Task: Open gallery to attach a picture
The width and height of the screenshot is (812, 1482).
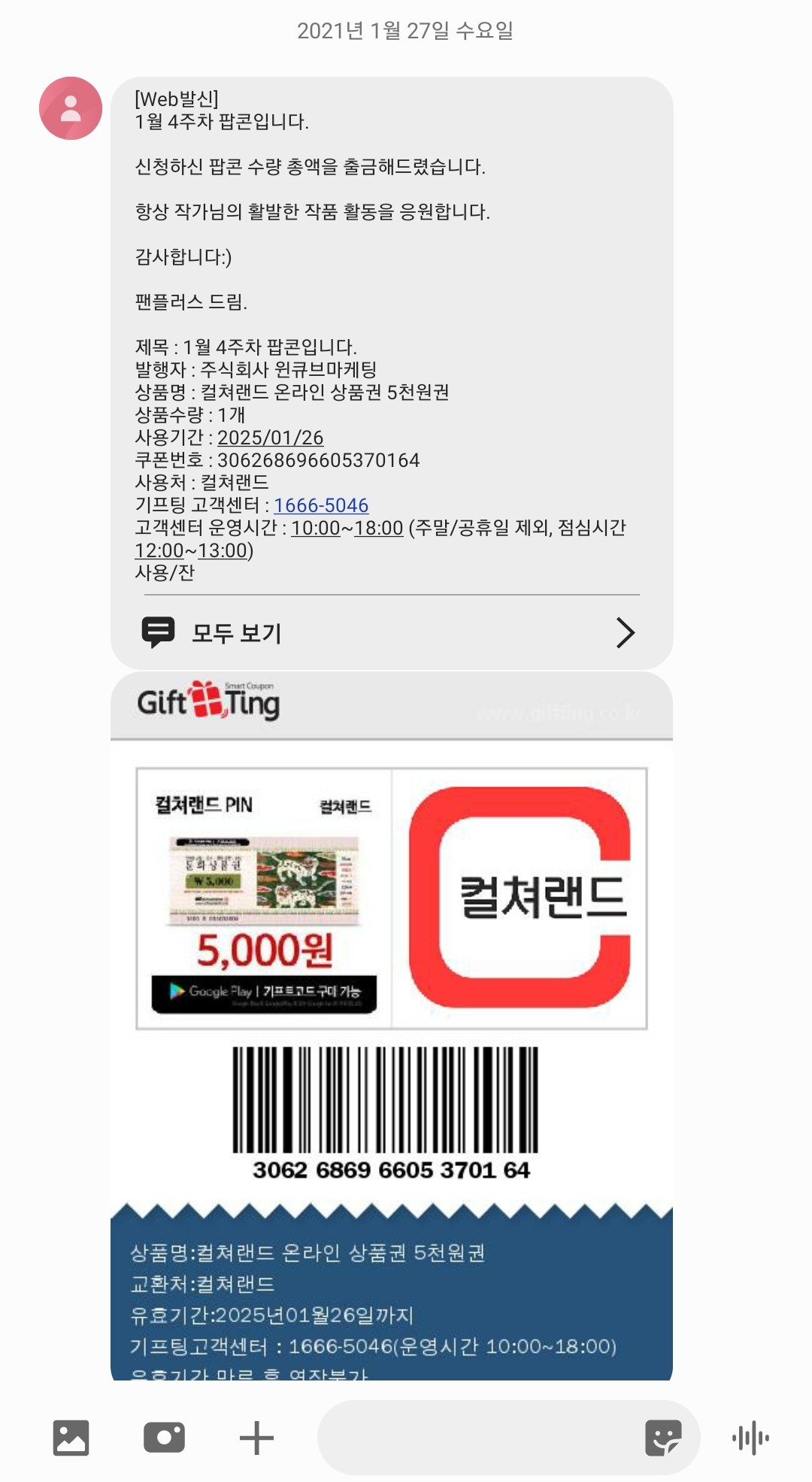Action: click(71, 1438)
